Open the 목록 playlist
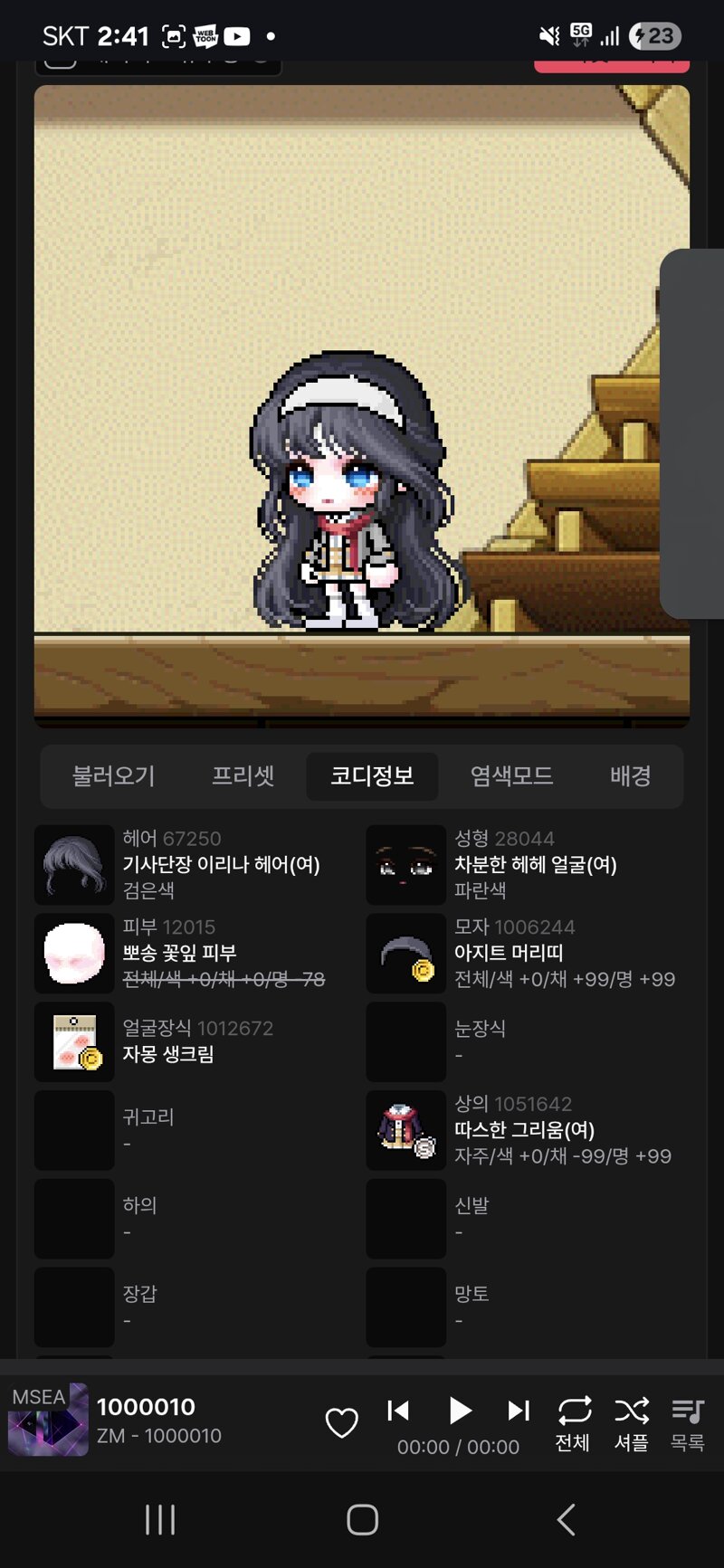The height and width of the screenshot is (1568, 724). coord(688,1423)
